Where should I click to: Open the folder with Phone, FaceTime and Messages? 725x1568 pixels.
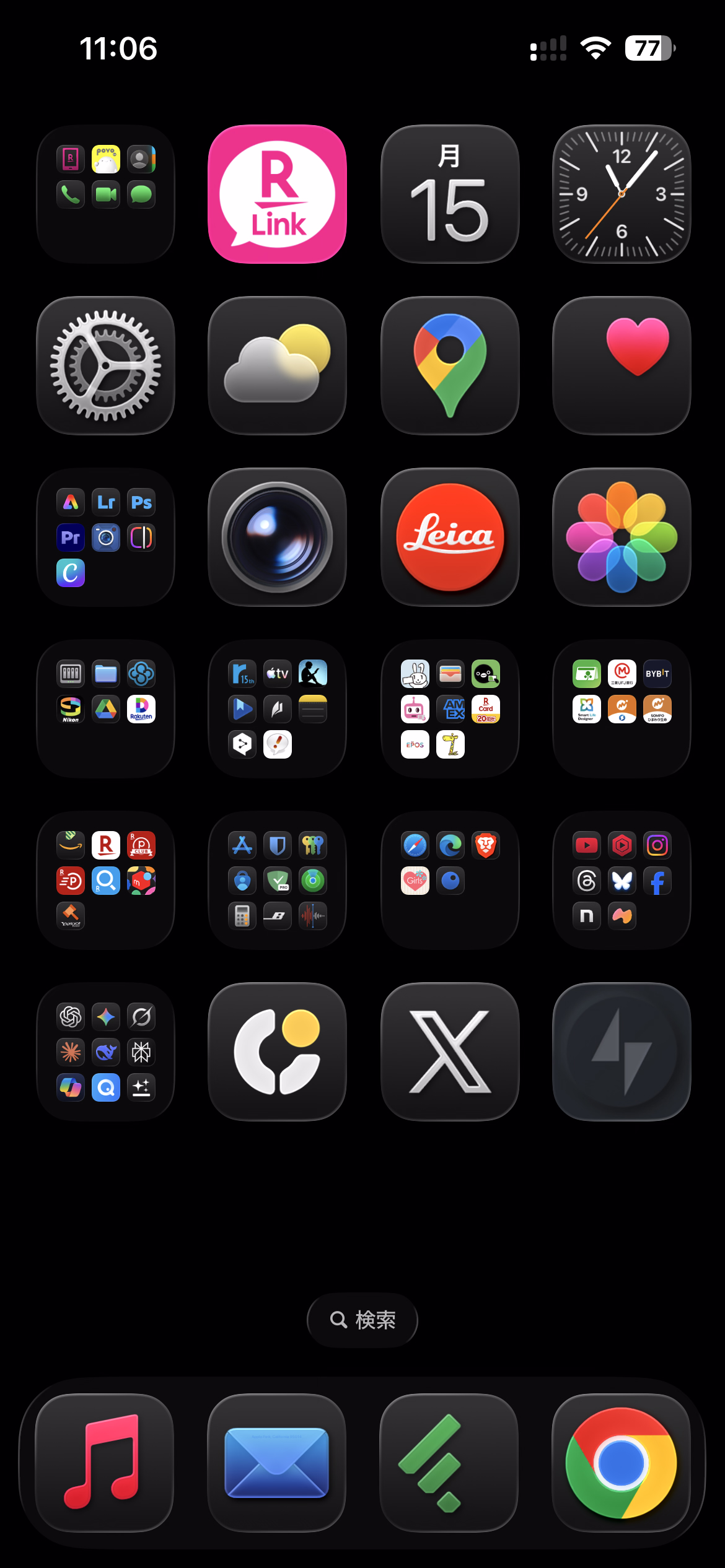pos(105,194)
